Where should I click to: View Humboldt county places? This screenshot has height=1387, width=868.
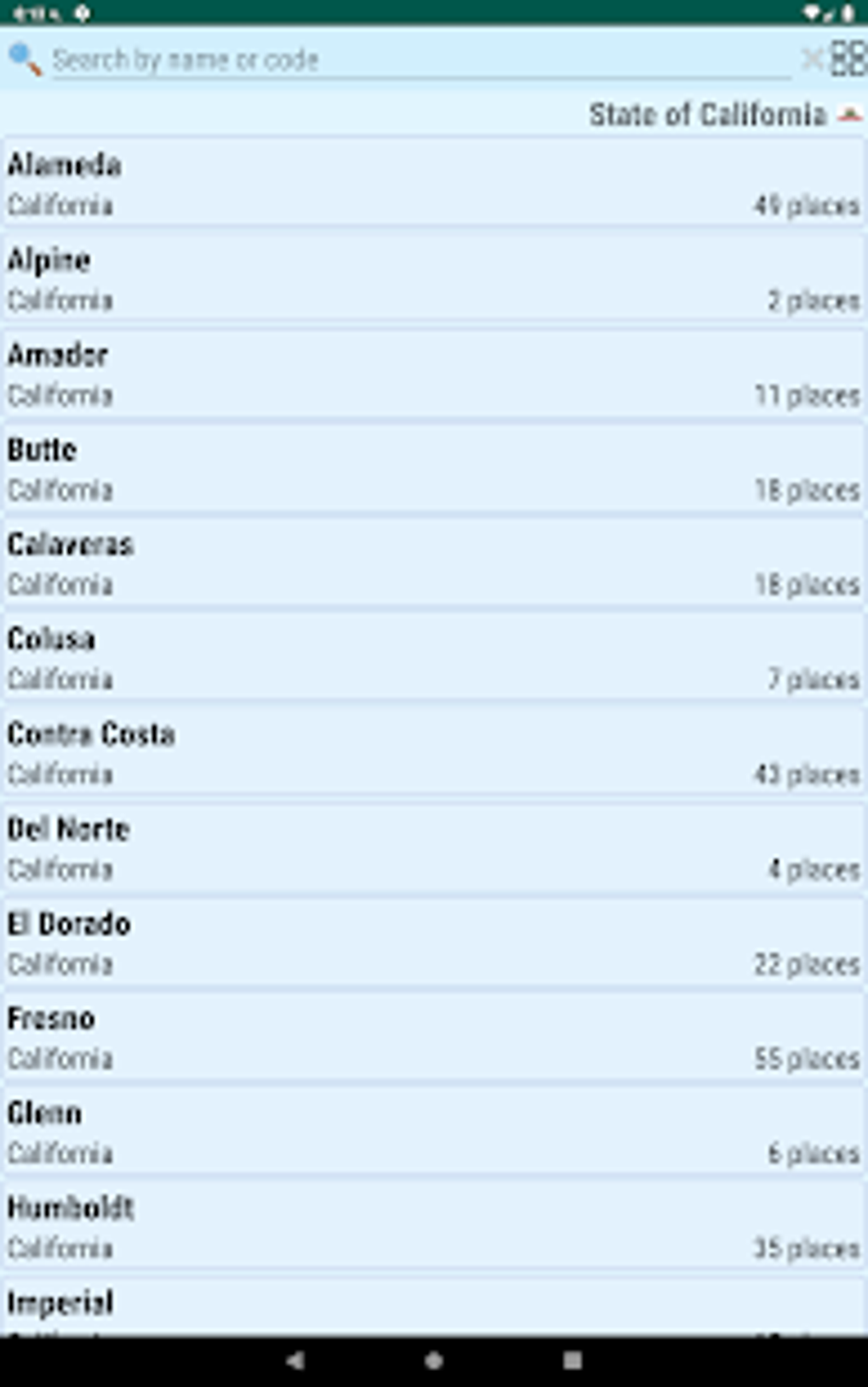[x=434, y=1227]
